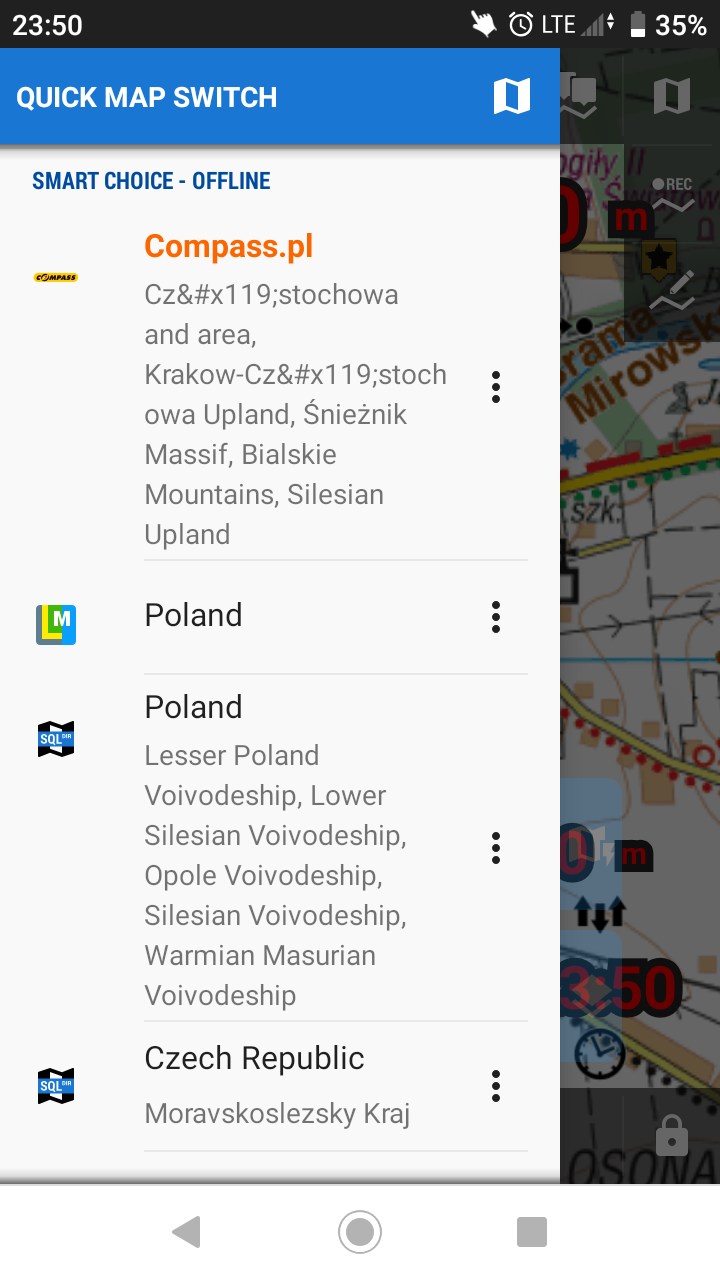Open the map manager icon in Quick Map Switch header

[x=511, y=97]
